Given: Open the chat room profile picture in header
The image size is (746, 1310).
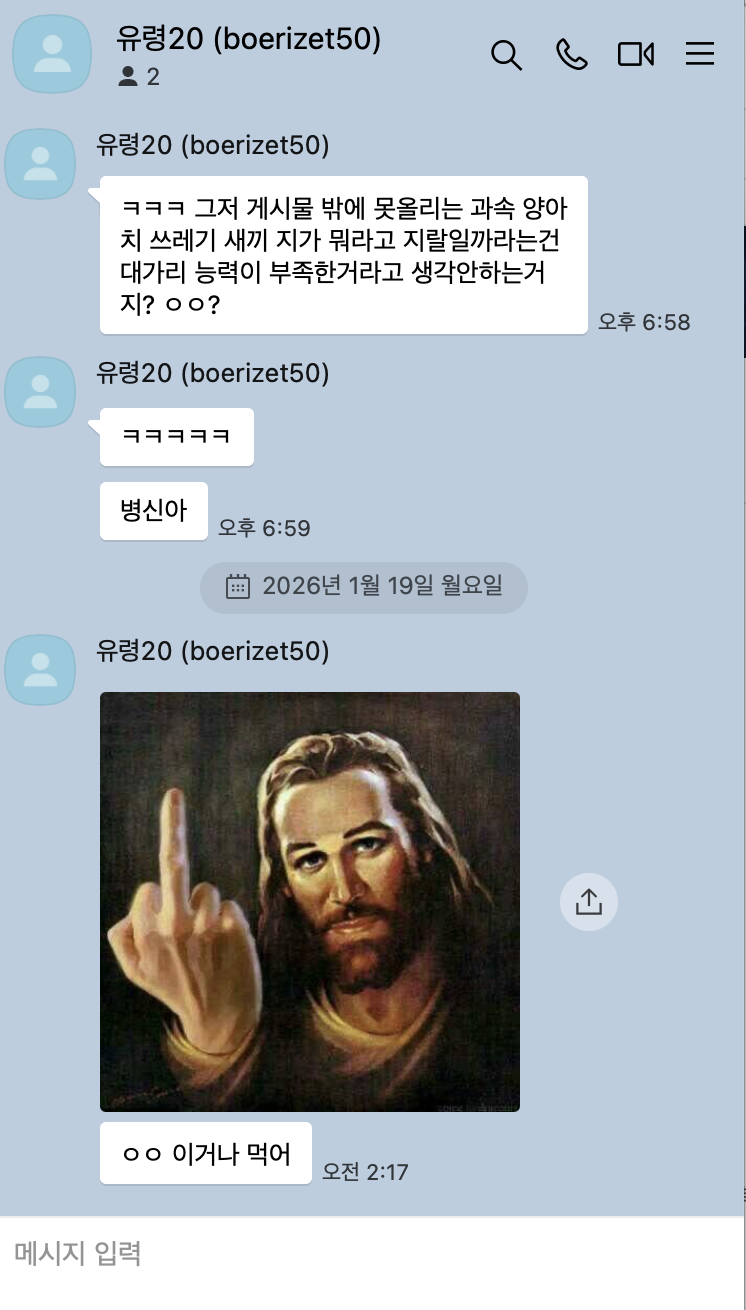Looking at the screenshot, I should click(52, 55).
